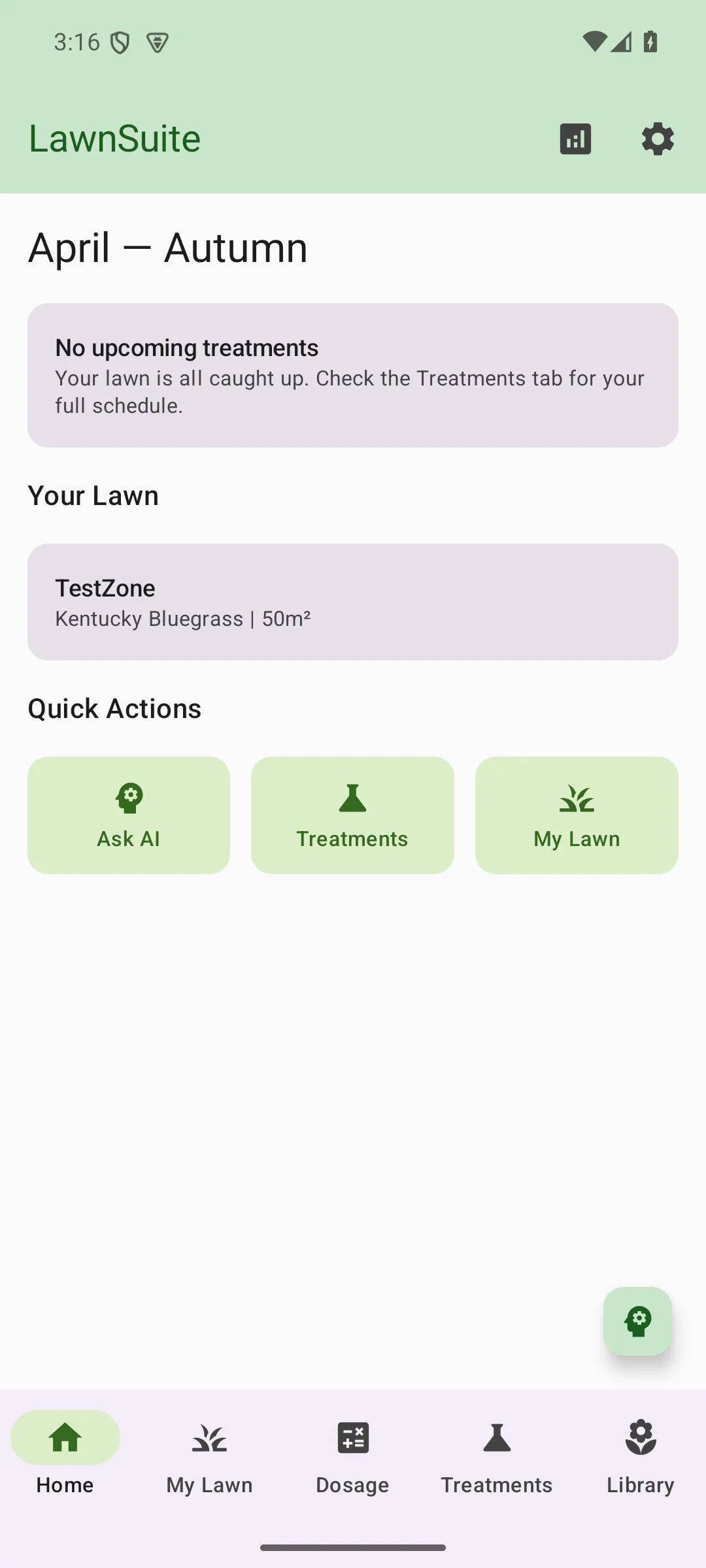
Task: Switch to the My Lawn tab
Action: coord(209,1457)
